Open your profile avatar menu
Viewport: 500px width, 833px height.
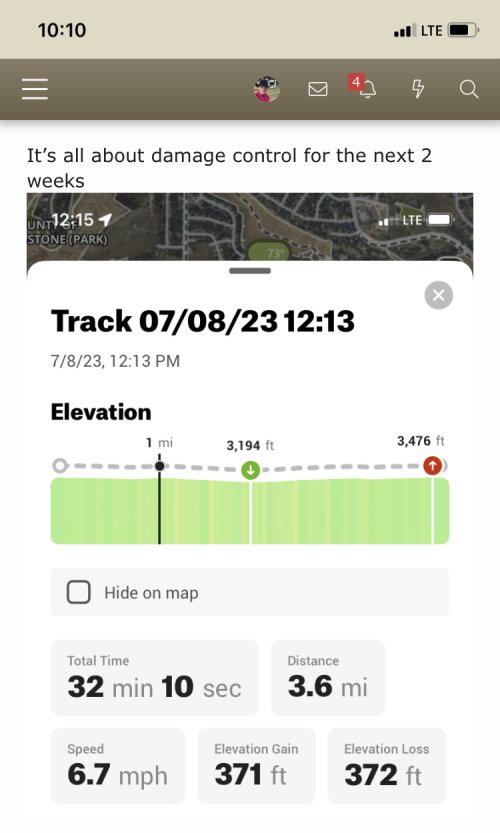click(x=267, y=89)
